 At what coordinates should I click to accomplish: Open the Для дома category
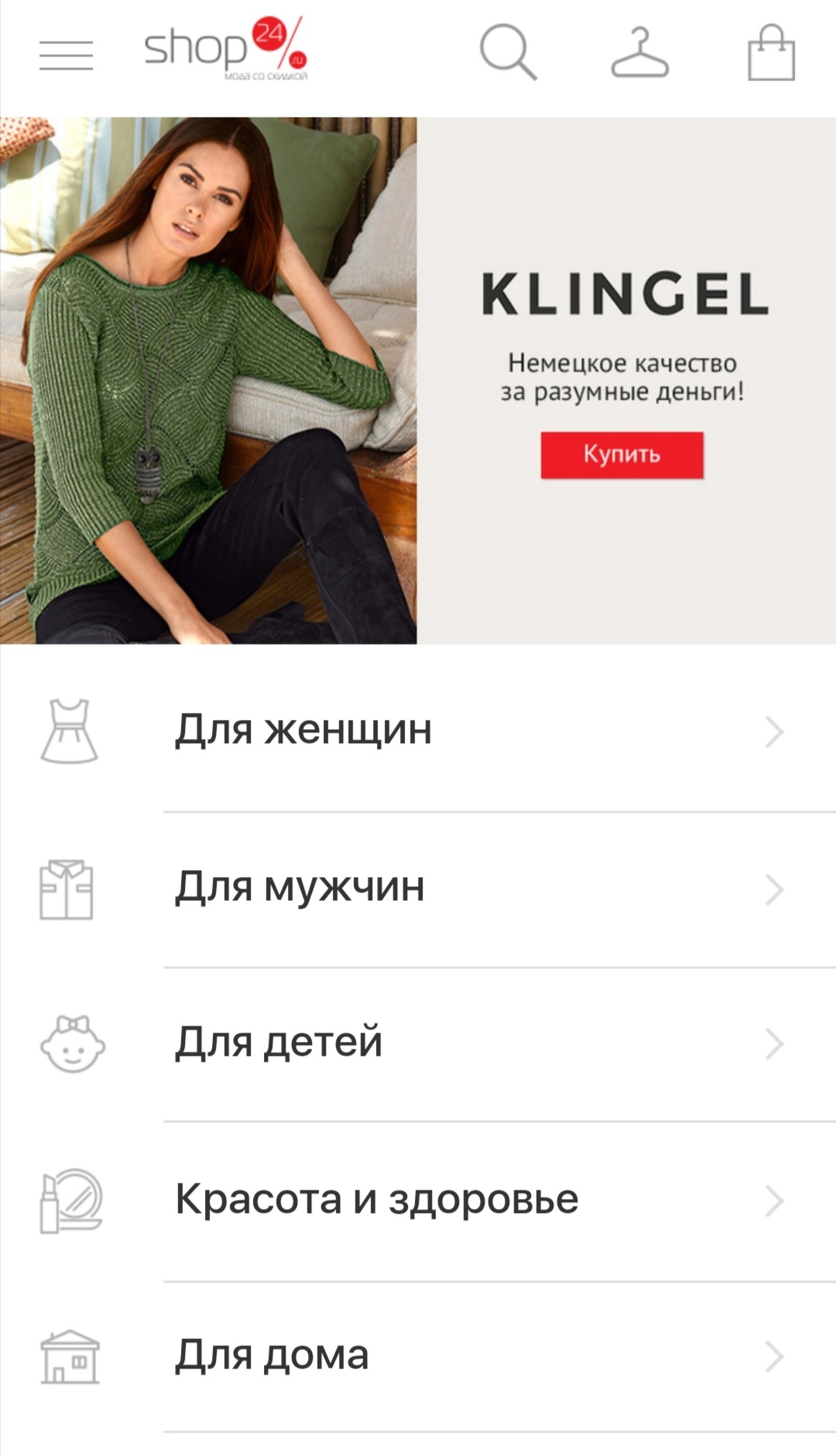418,1356
